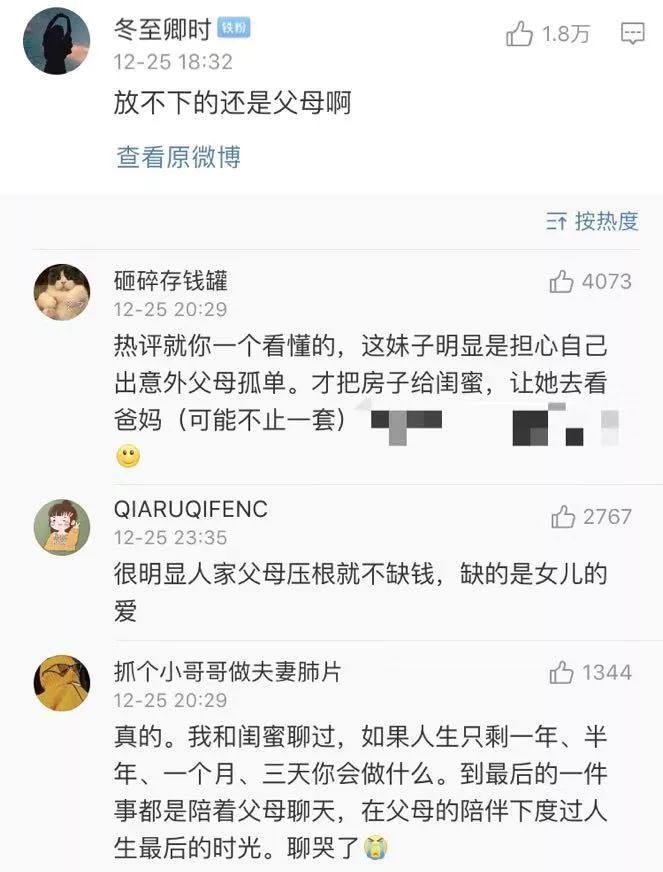This screenshot has width=663, height=872.
Task: Open replies on the comment by 冬至卿时
Action: pyautogui.click(x=632, y=35)
